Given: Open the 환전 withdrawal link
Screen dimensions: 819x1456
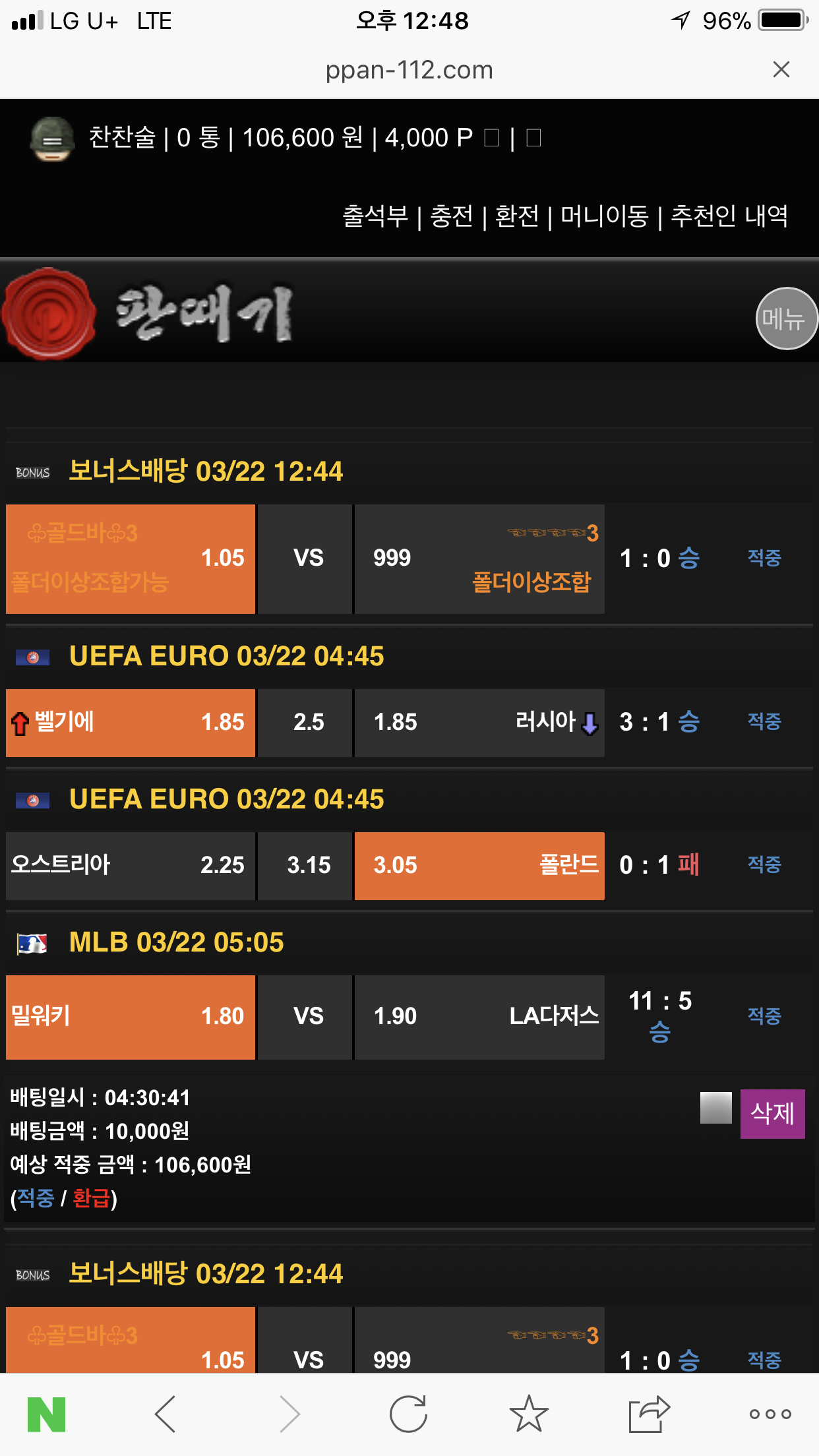Looking at the screenshot, I should (x=517, y=216).
